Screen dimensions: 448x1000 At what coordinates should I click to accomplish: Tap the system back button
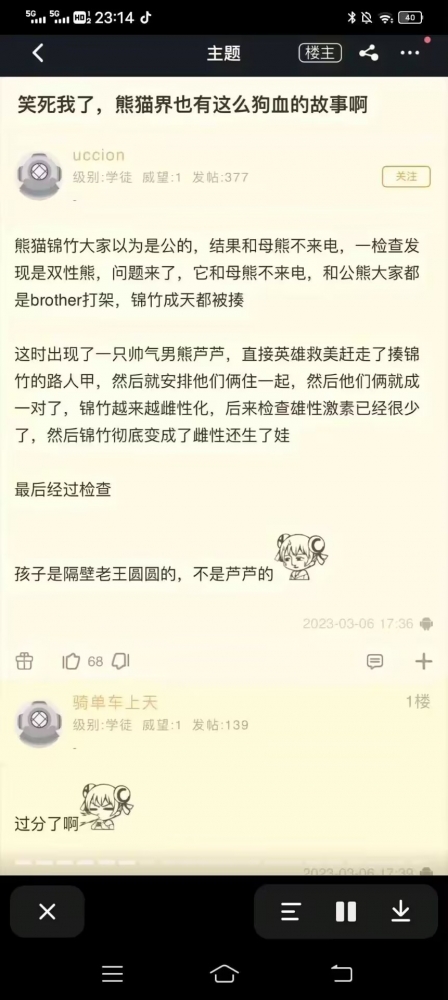coord(341,973)
